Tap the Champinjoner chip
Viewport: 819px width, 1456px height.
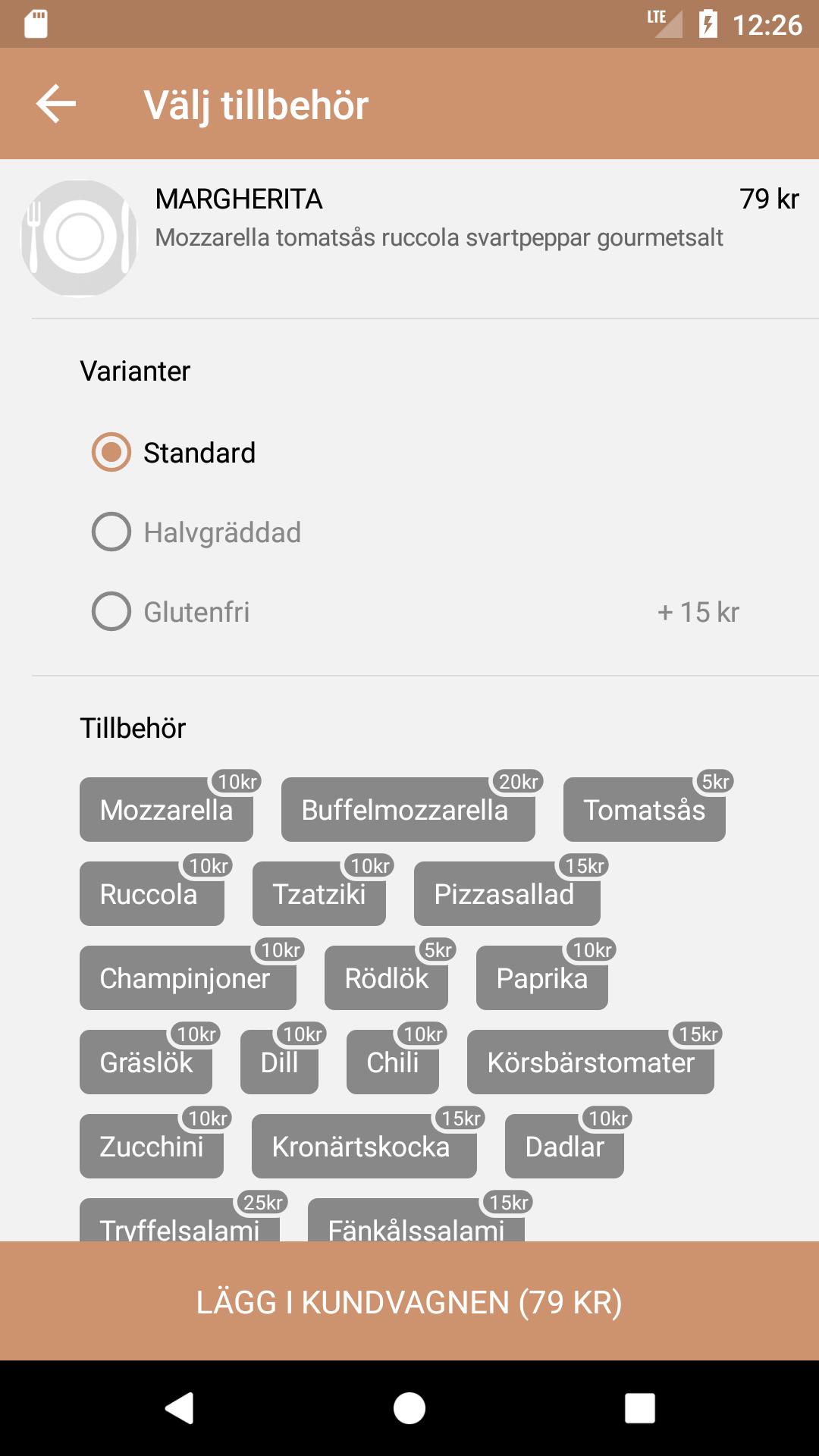pos(187,978)
